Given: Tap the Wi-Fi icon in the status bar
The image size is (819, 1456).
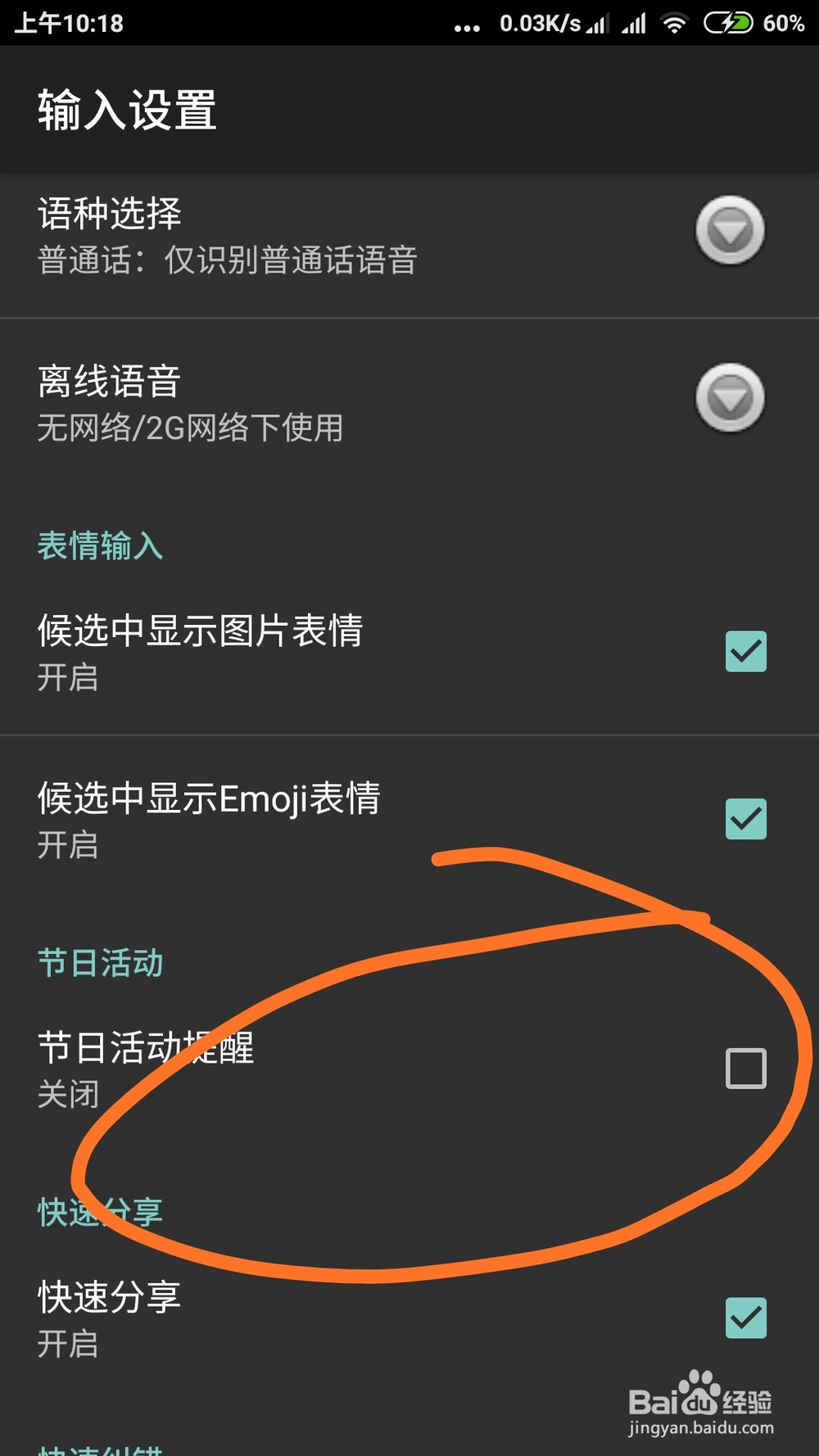Looking at the screenshot, I should pyautogui.click(x=674, y=23).
